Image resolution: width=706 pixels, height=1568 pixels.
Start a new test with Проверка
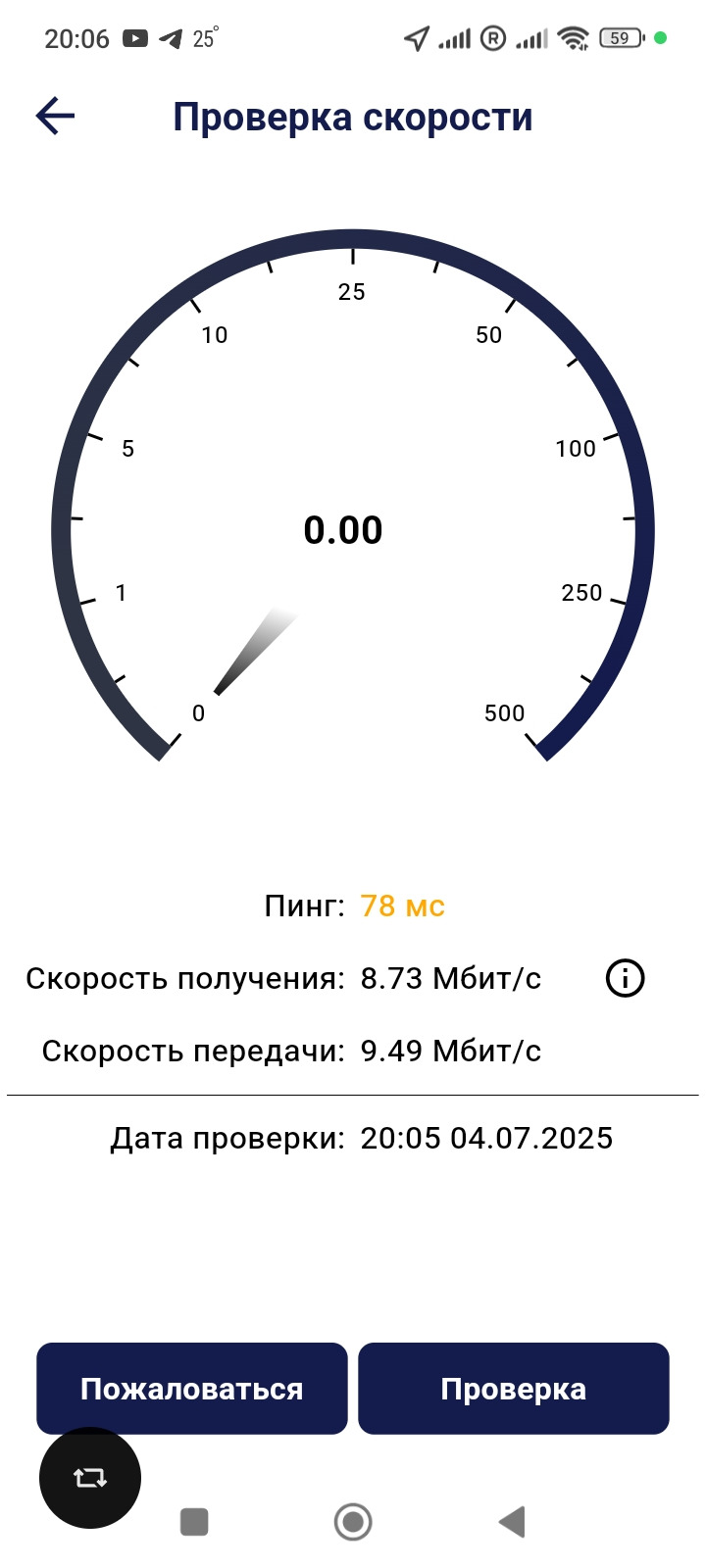click(514, 1389)
